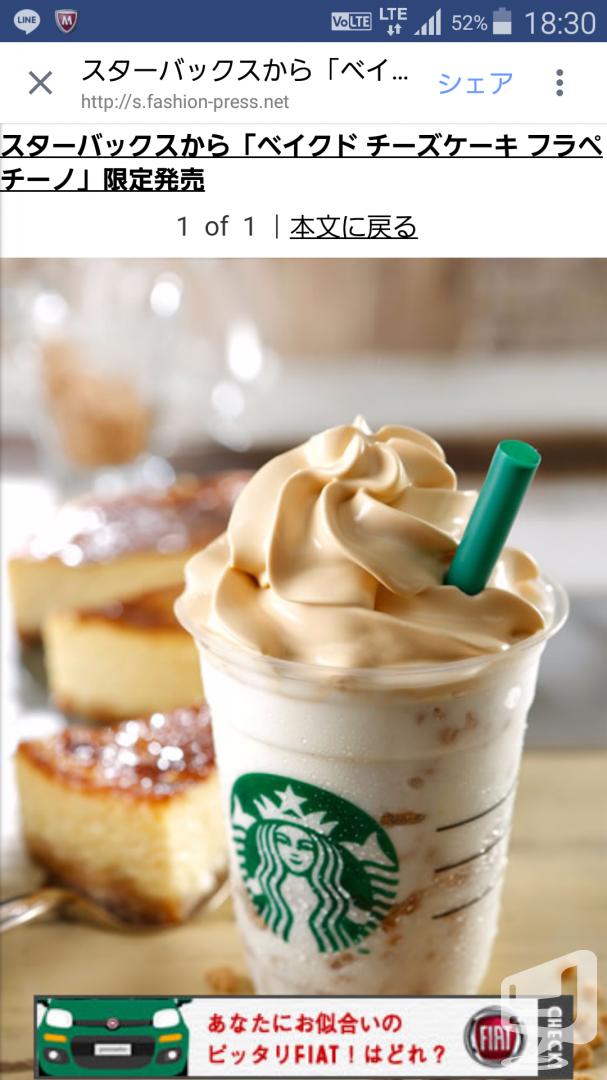Open the Baked Cheesecake Frappuccino headline link
Screen dimensions: 607x1080
click(x=302, y=163)
